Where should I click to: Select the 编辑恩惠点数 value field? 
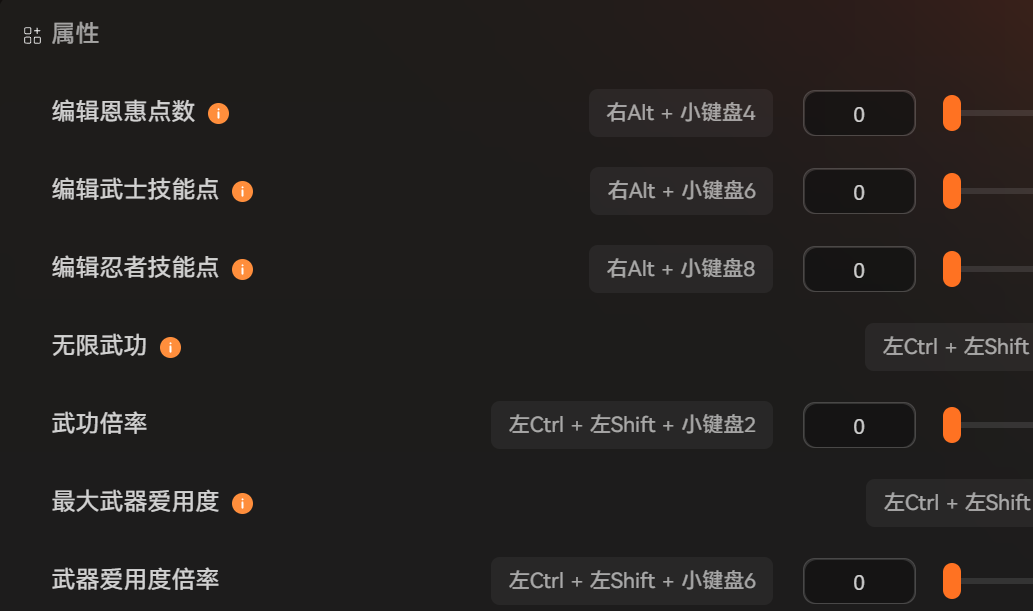click(859, 114)
